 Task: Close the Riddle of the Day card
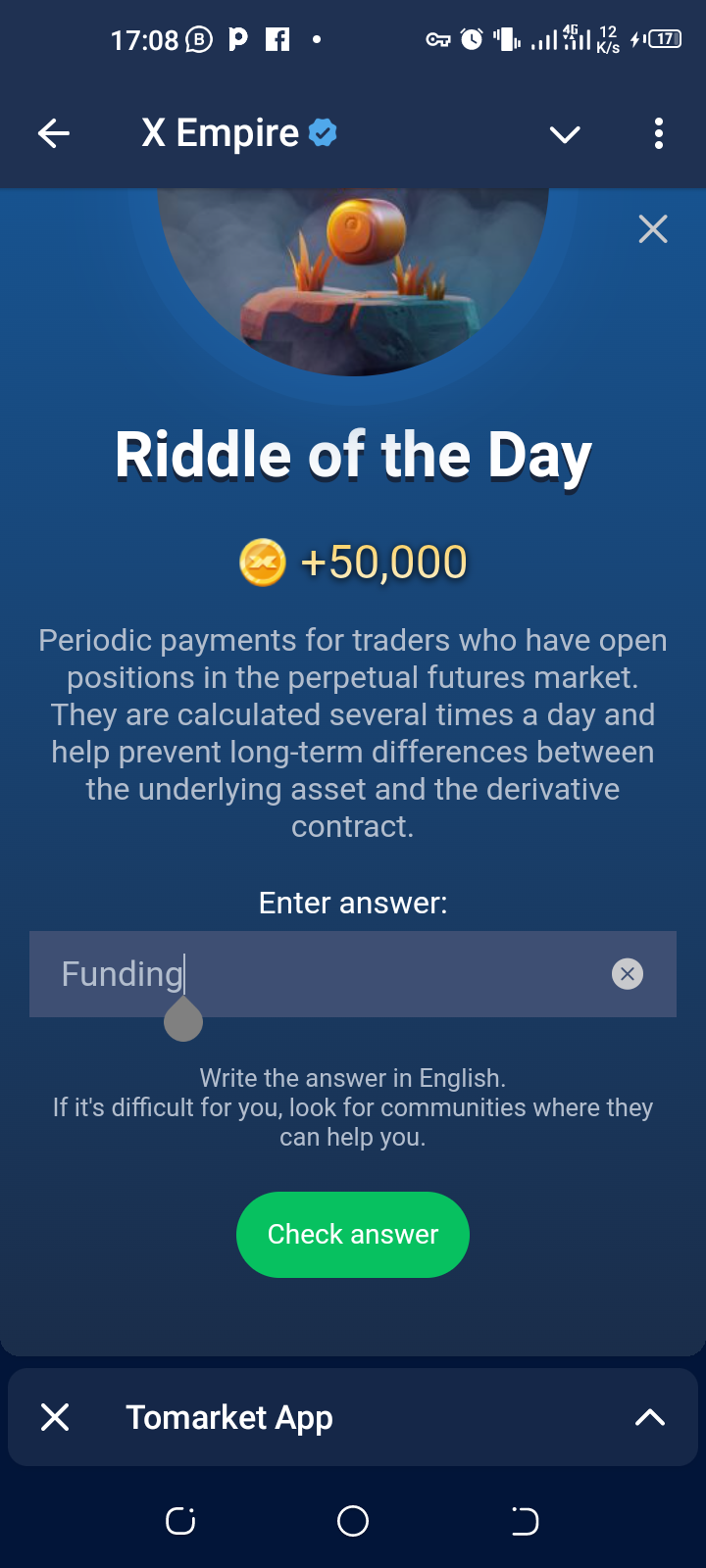point(652,228)
